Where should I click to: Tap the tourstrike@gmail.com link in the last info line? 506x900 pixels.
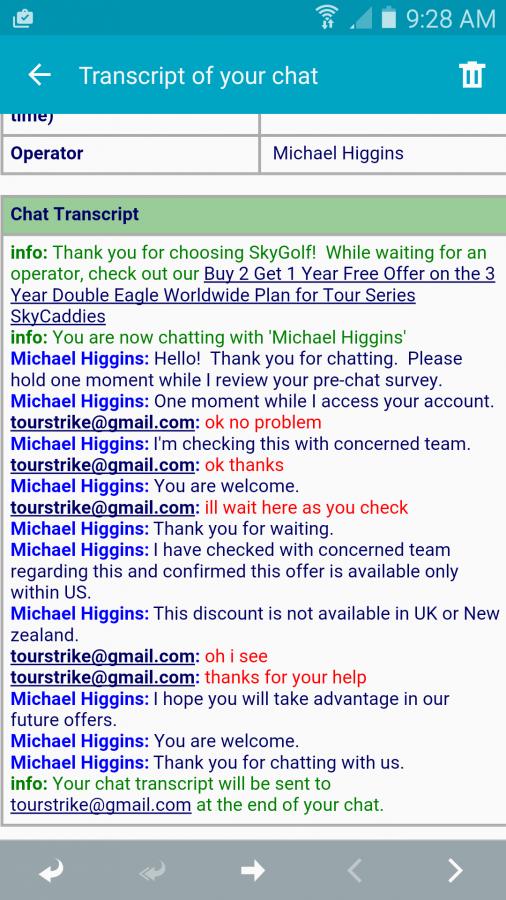pos(100,805)
